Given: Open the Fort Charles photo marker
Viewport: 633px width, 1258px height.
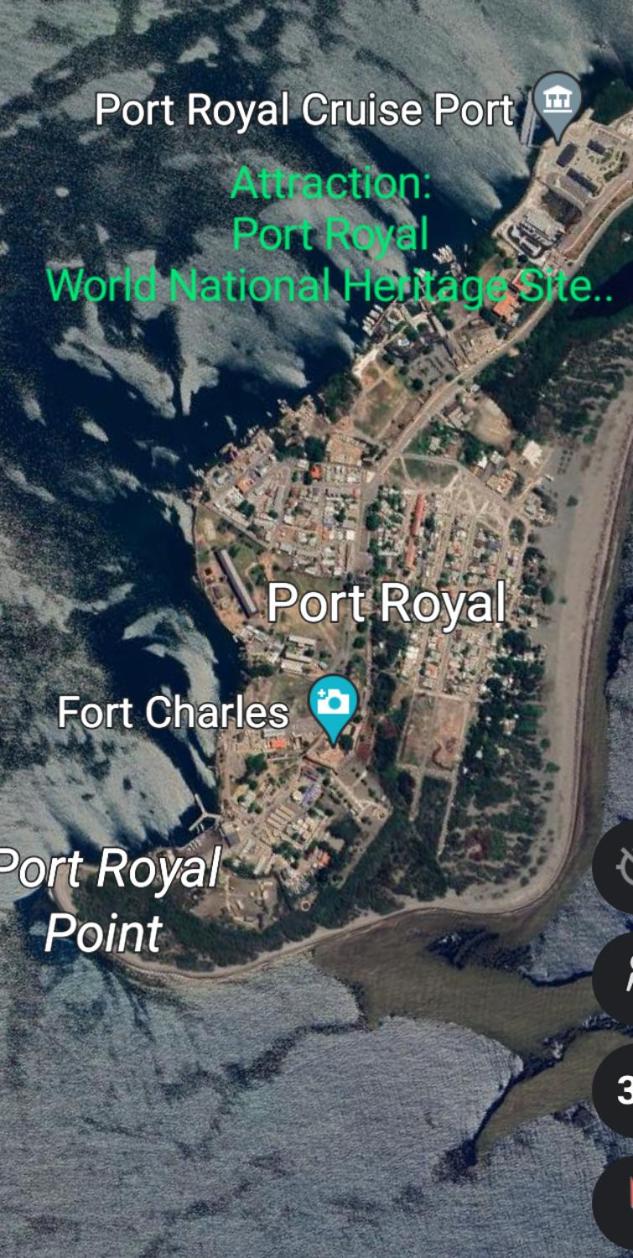Looking at the screenshot, I should (x=333, y=702).
